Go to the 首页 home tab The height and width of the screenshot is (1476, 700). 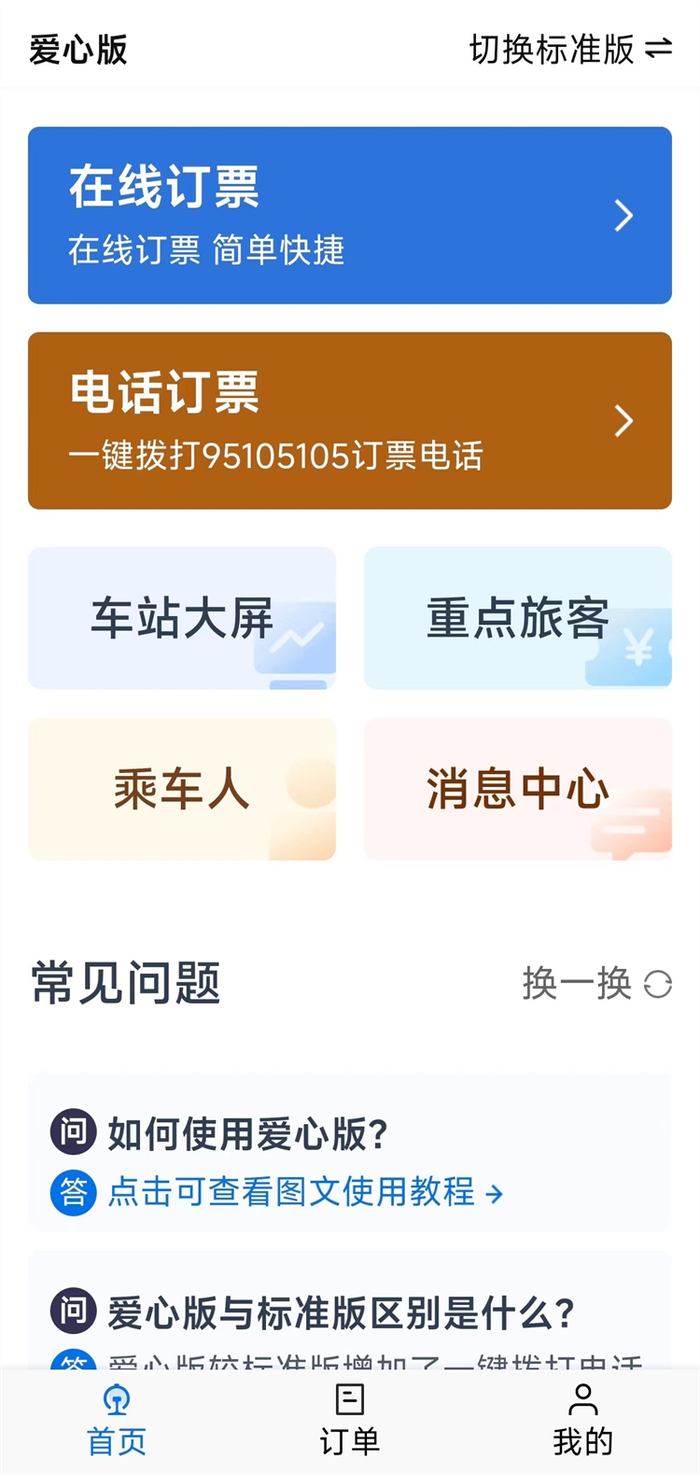click(x=117, y=1420)
